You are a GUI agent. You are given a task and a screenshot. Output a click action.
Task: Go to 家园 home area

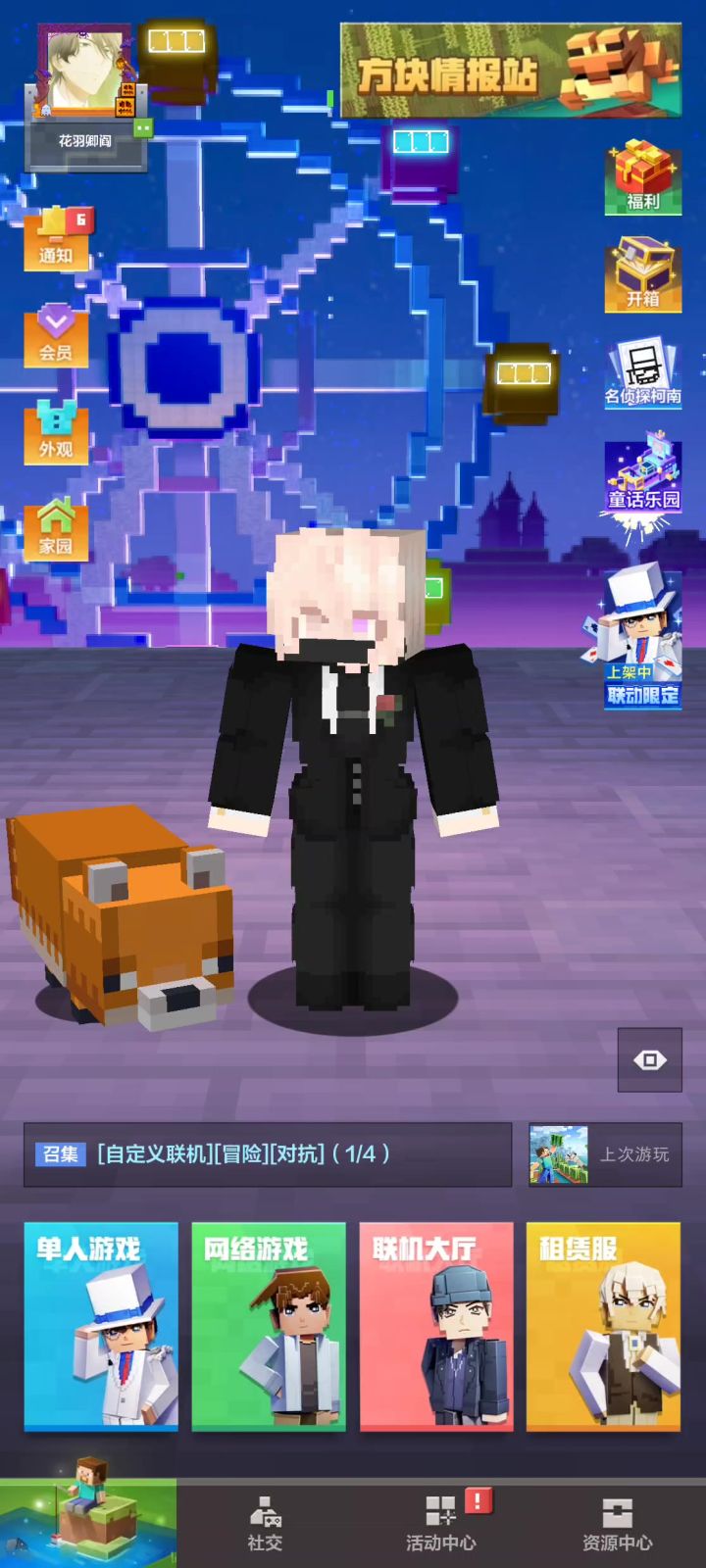coord(56,530)
